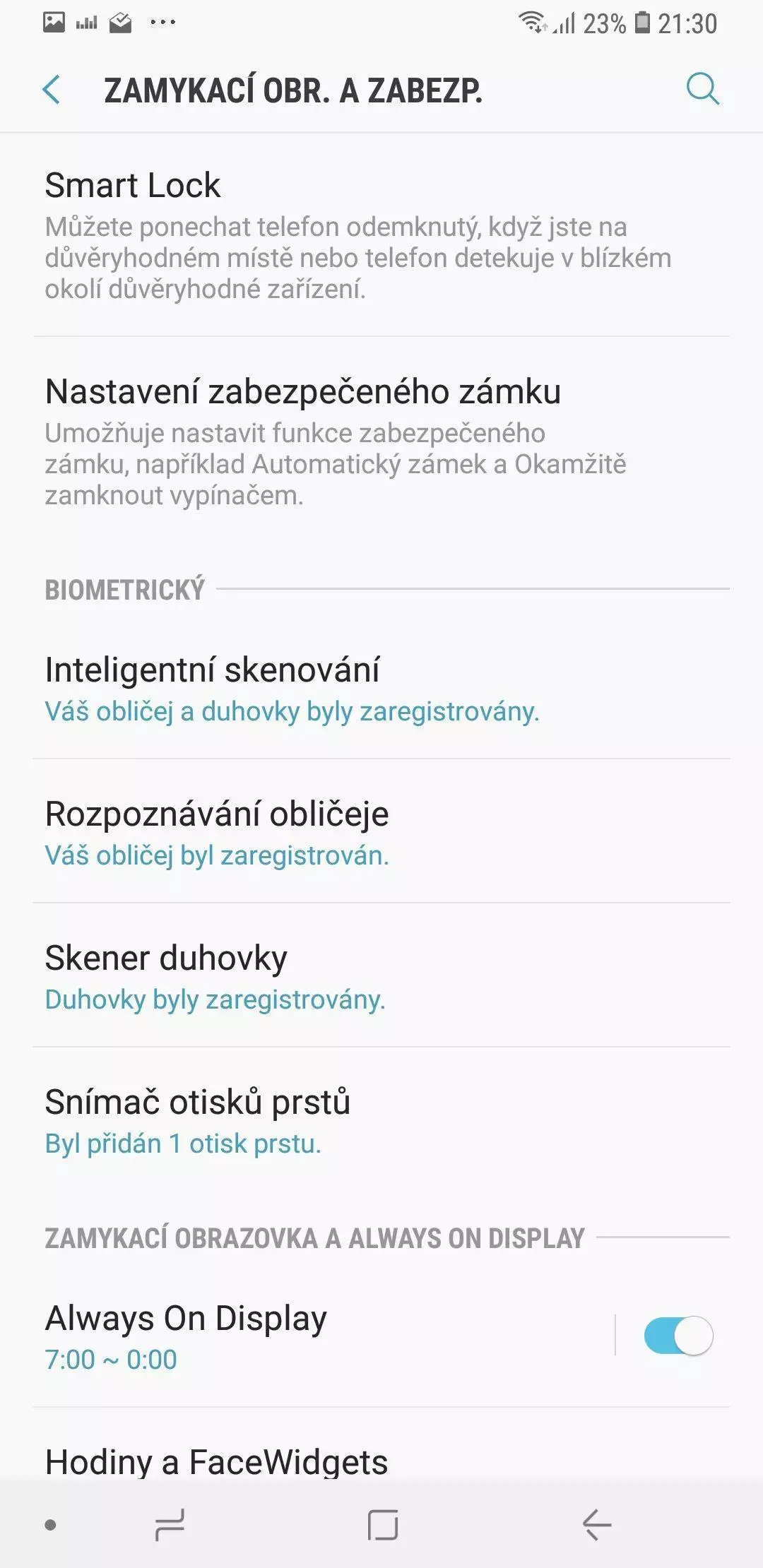Open Rozpoznávání obličeje

click(x=381, y=832)
